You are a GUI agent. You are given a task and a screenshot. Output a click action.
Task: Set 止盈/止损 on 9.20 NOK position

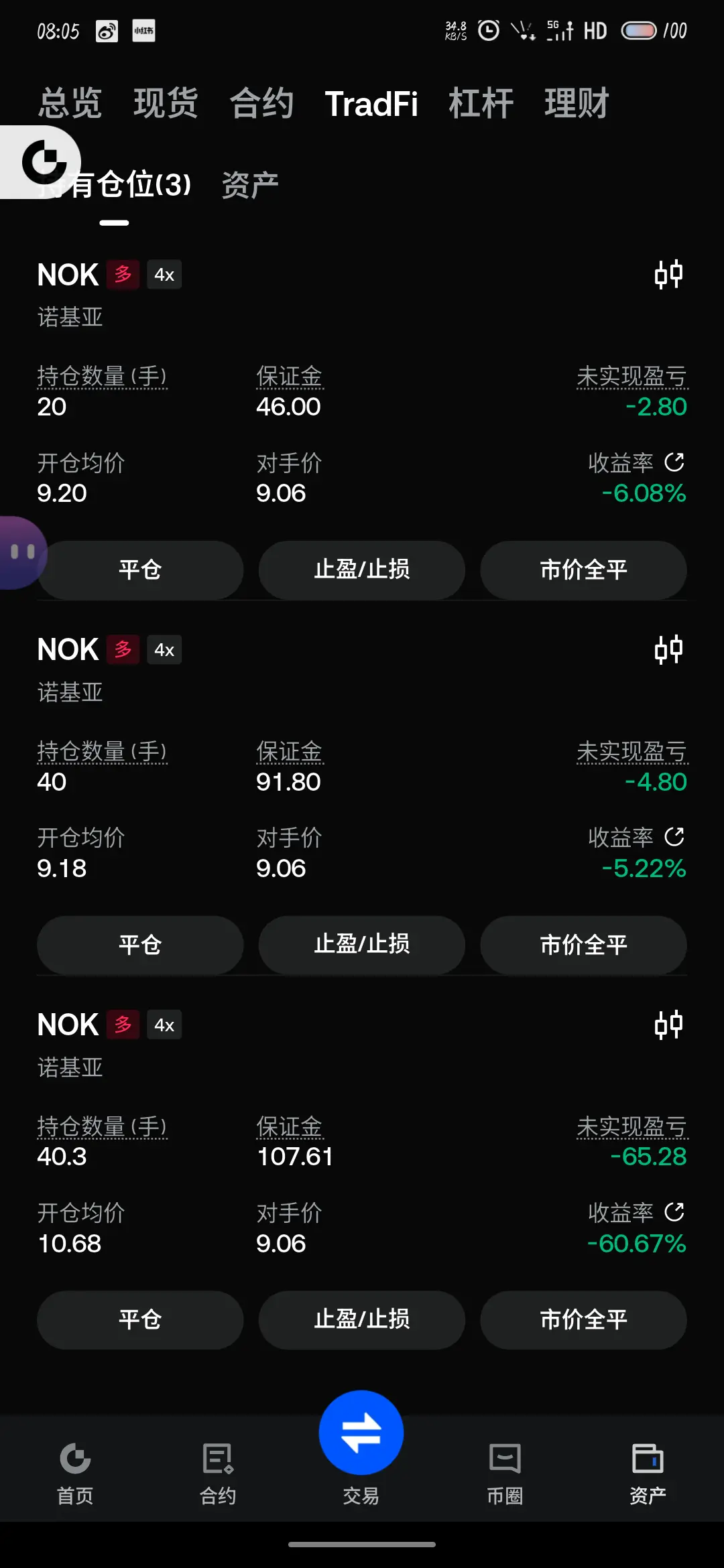pos(362,570)
